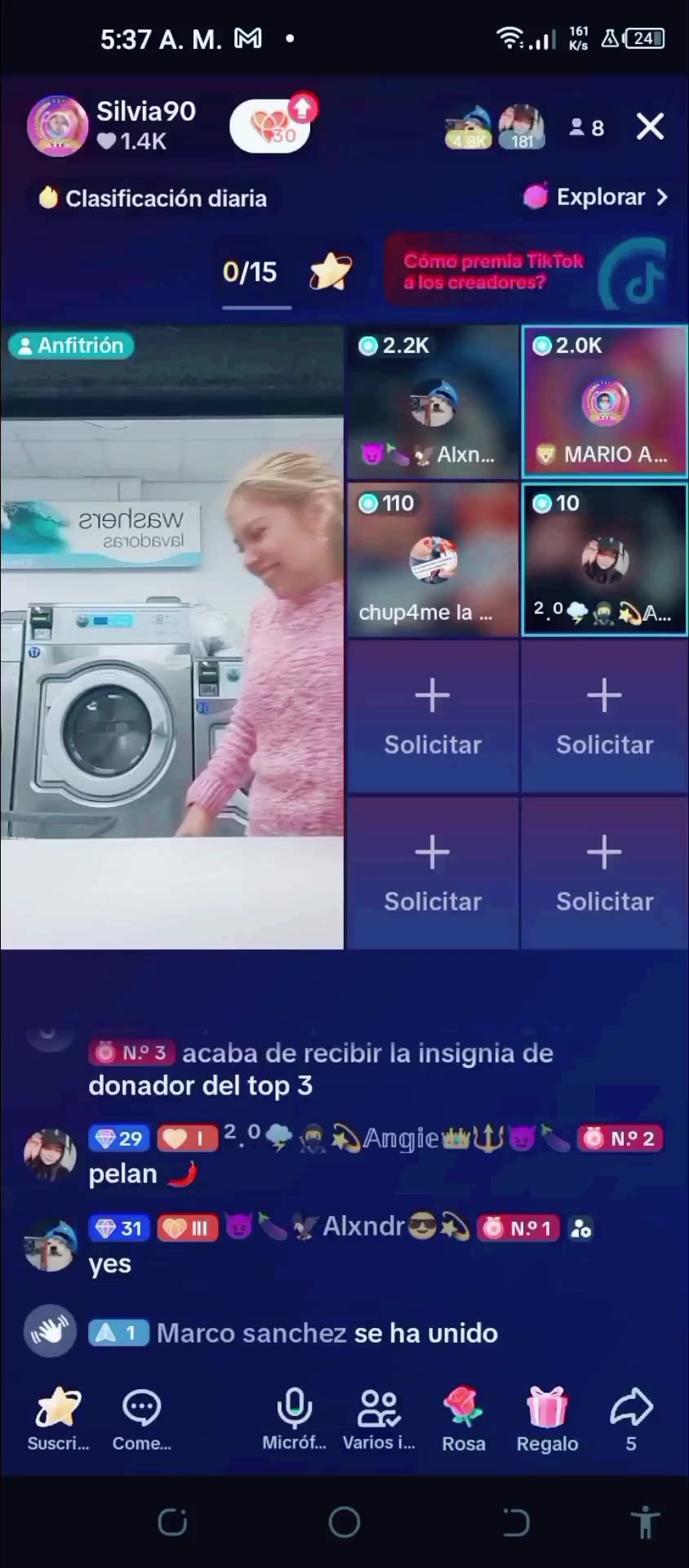Open Silvia90 host profile
The image size is (689, 1568).
tap(57, 126)
